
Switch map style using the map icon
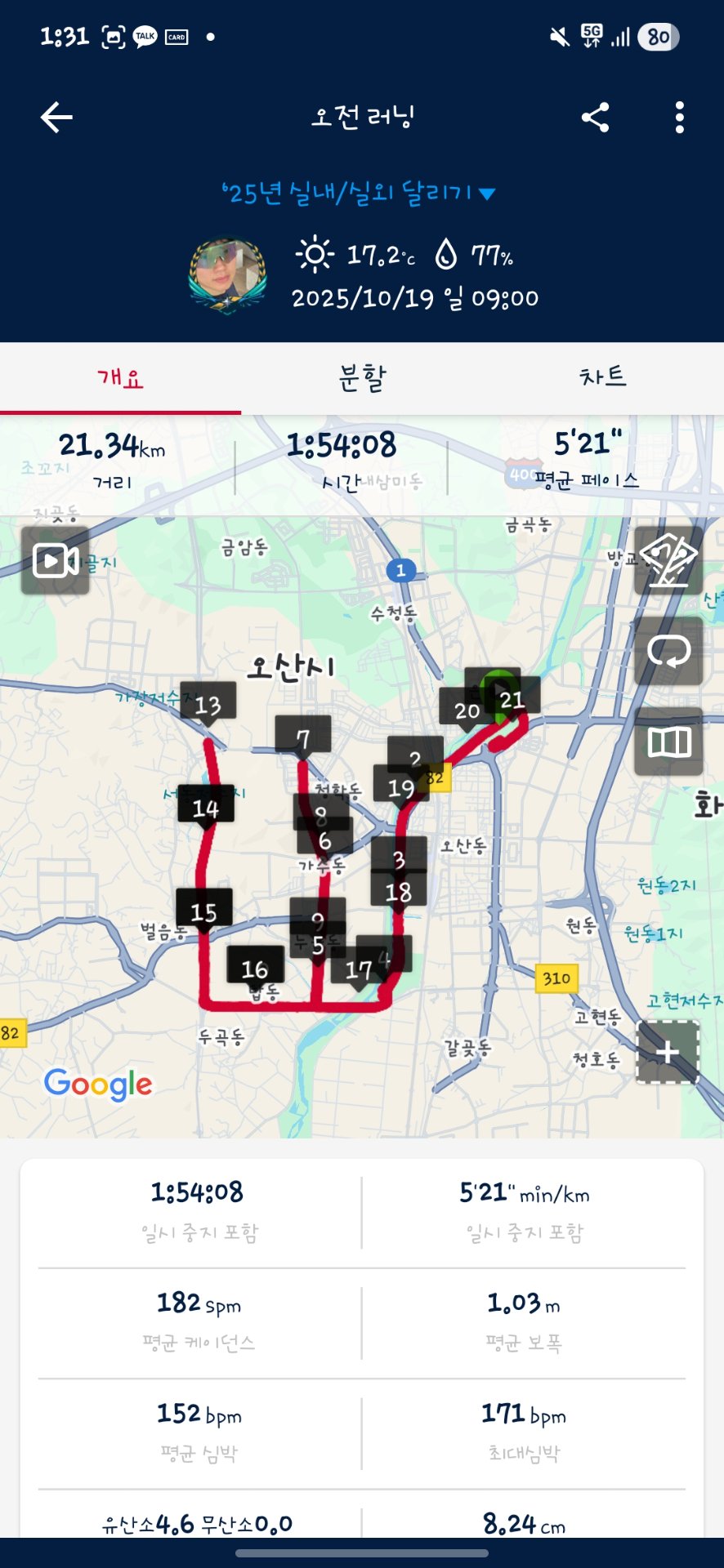tap(668, 743)
